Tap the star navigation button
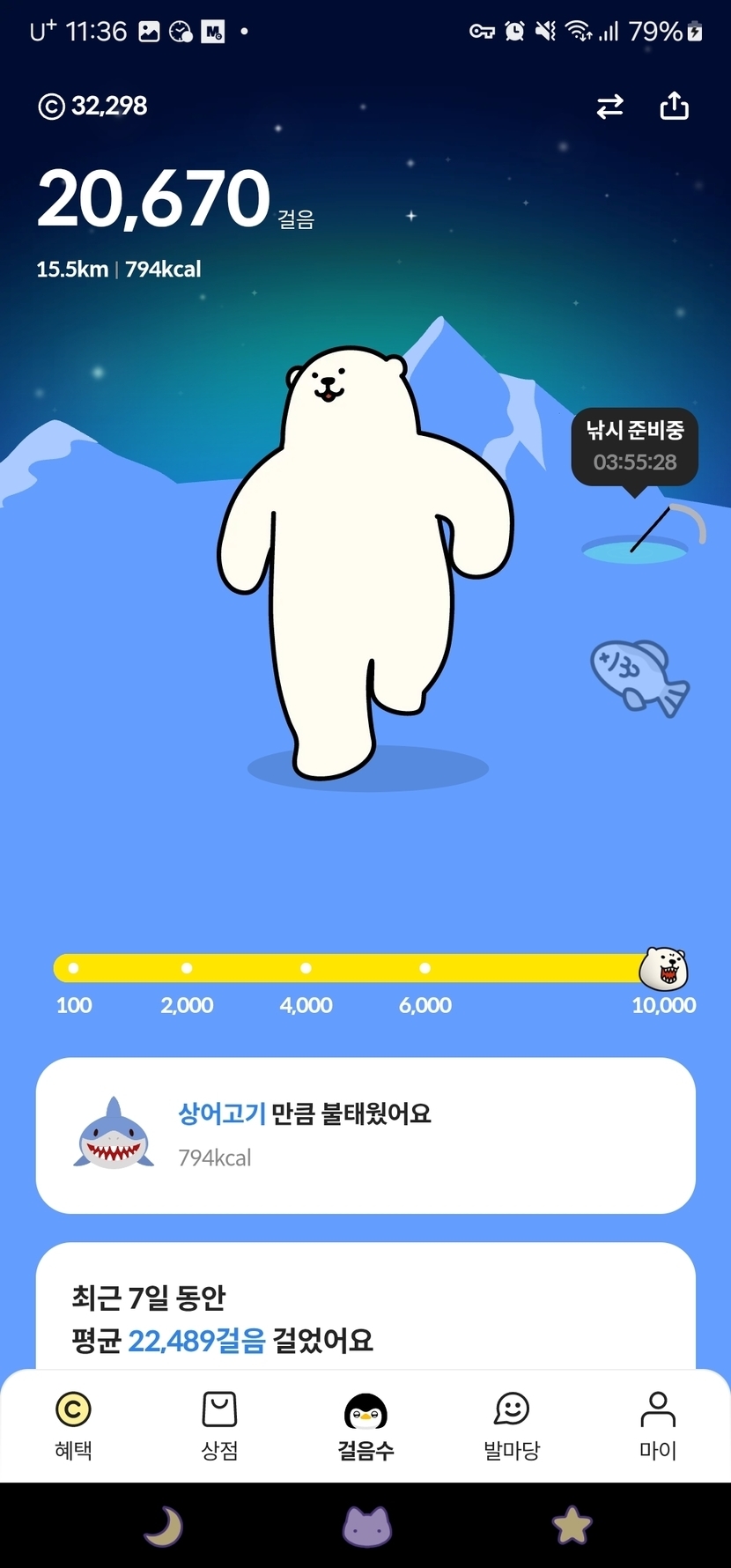The height and width of the screenshot is (1568, 731). point(572,1526)
